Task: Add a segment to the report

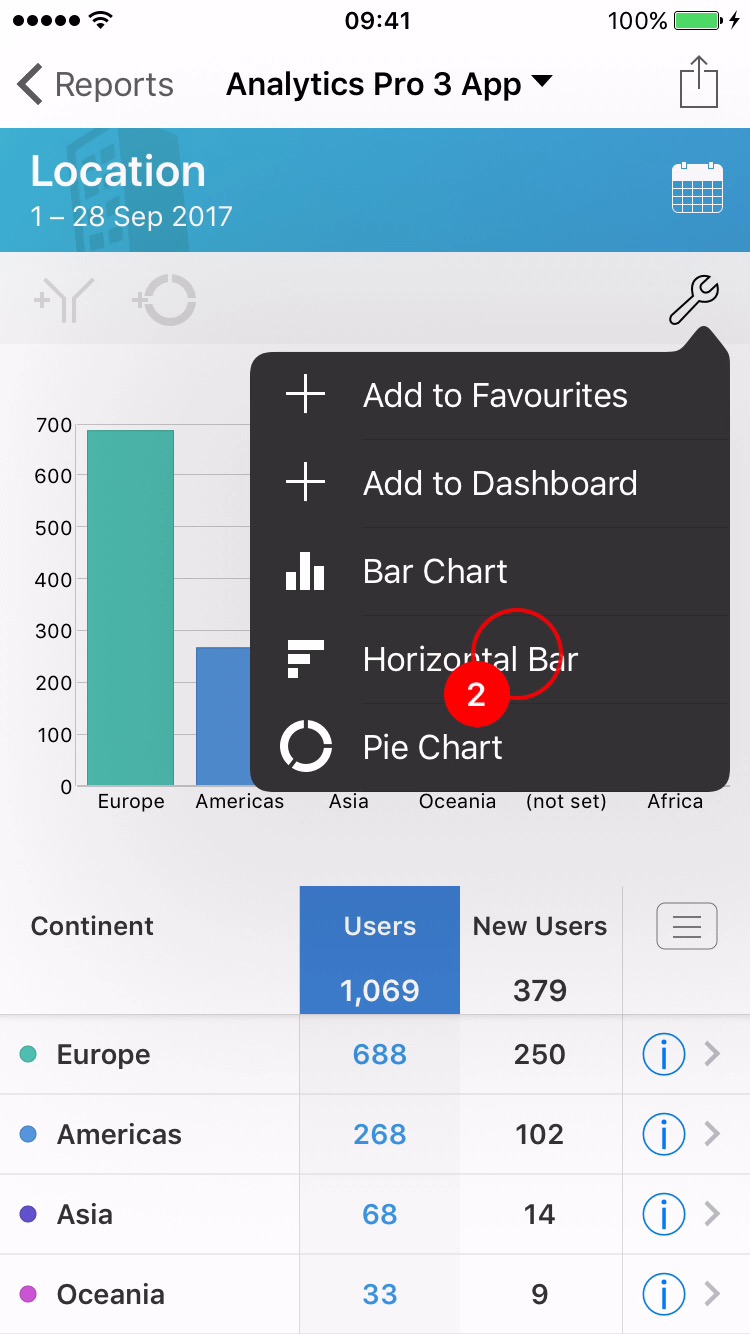Action: tap(64, 300)
